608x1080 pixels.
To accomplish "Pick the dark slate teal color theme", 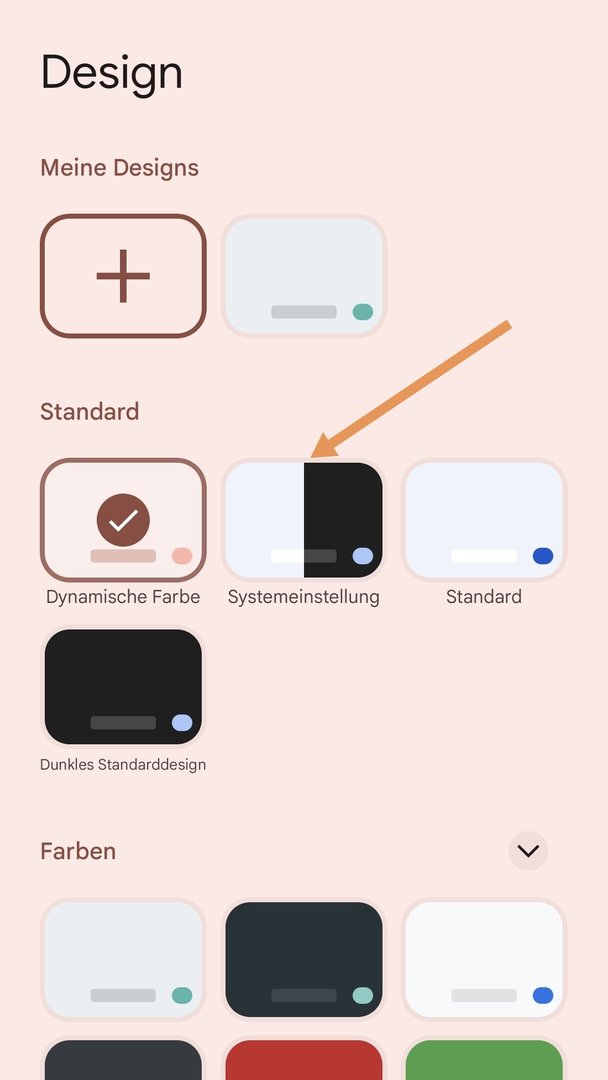I will (304, 959).
